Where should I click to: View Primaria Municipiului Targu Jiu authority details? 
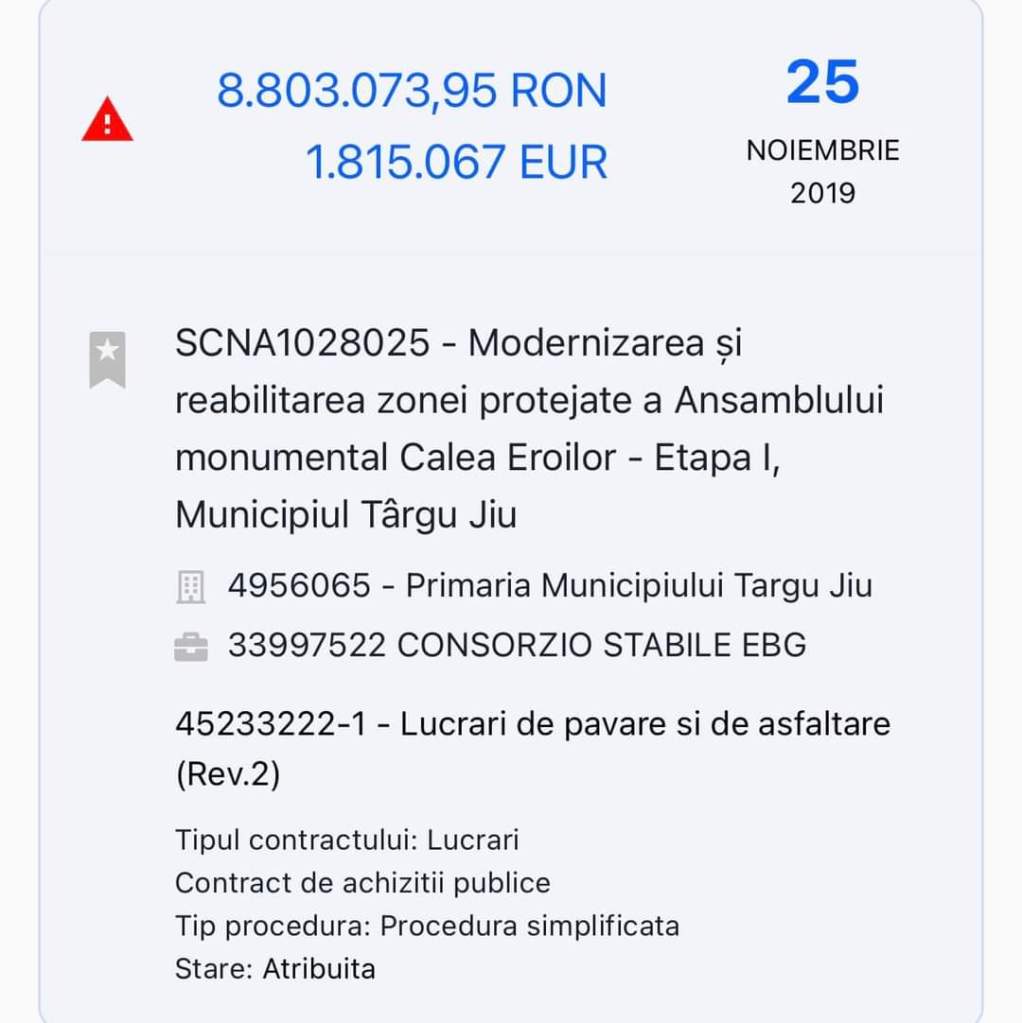pos(549,585)
